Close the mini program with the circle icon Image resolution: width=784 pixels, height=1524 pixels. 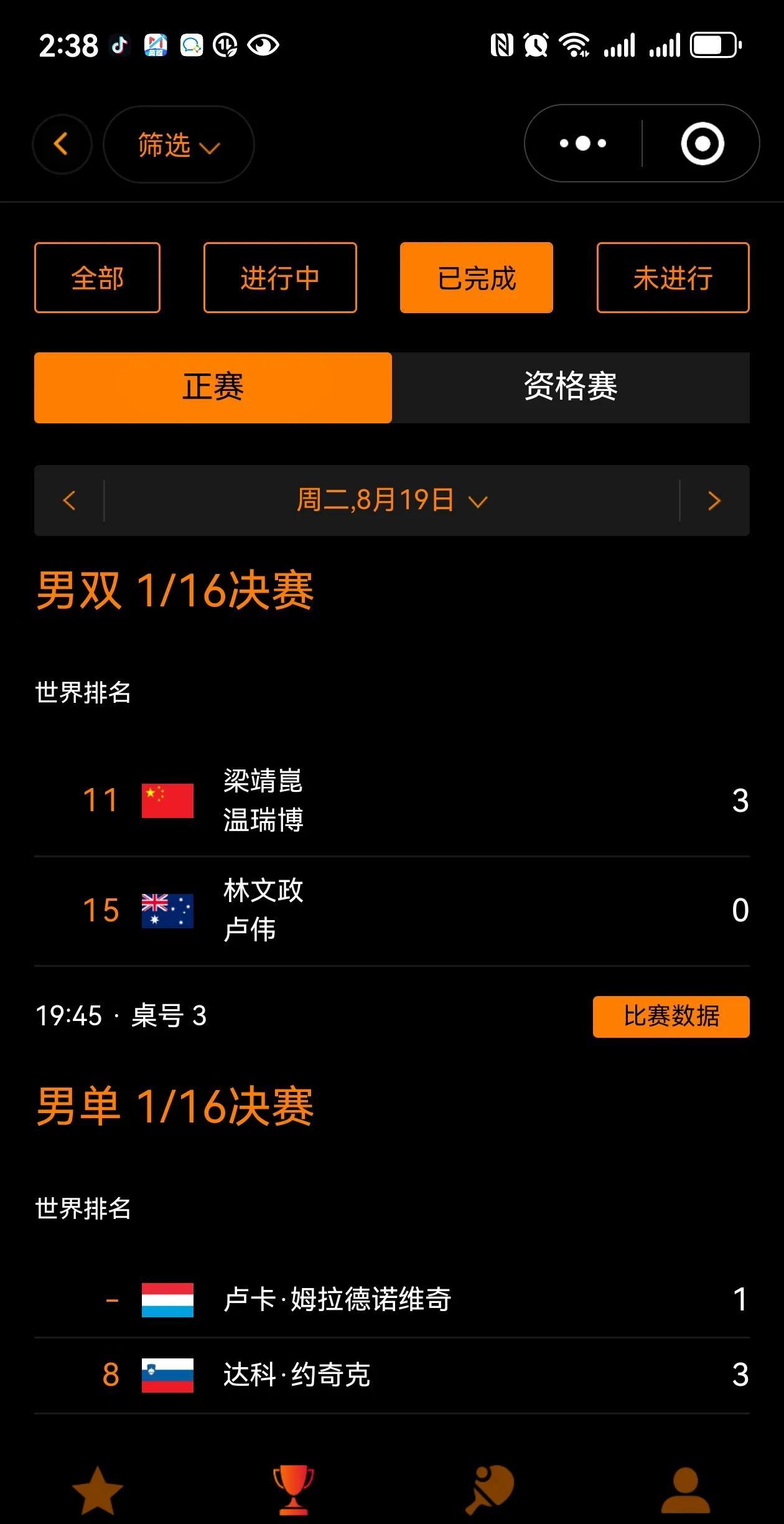coord(702,144)
